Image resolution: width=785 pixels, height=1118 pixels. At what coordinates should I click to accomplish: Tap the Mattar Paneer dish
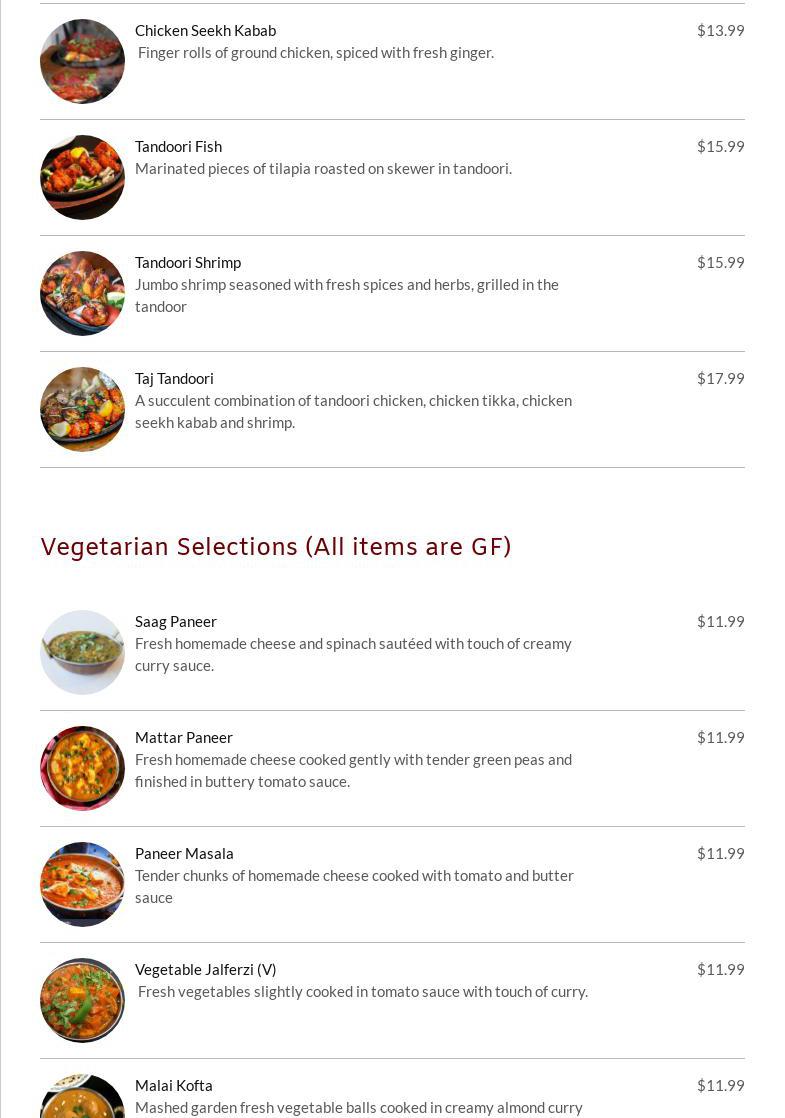point(184,738)
